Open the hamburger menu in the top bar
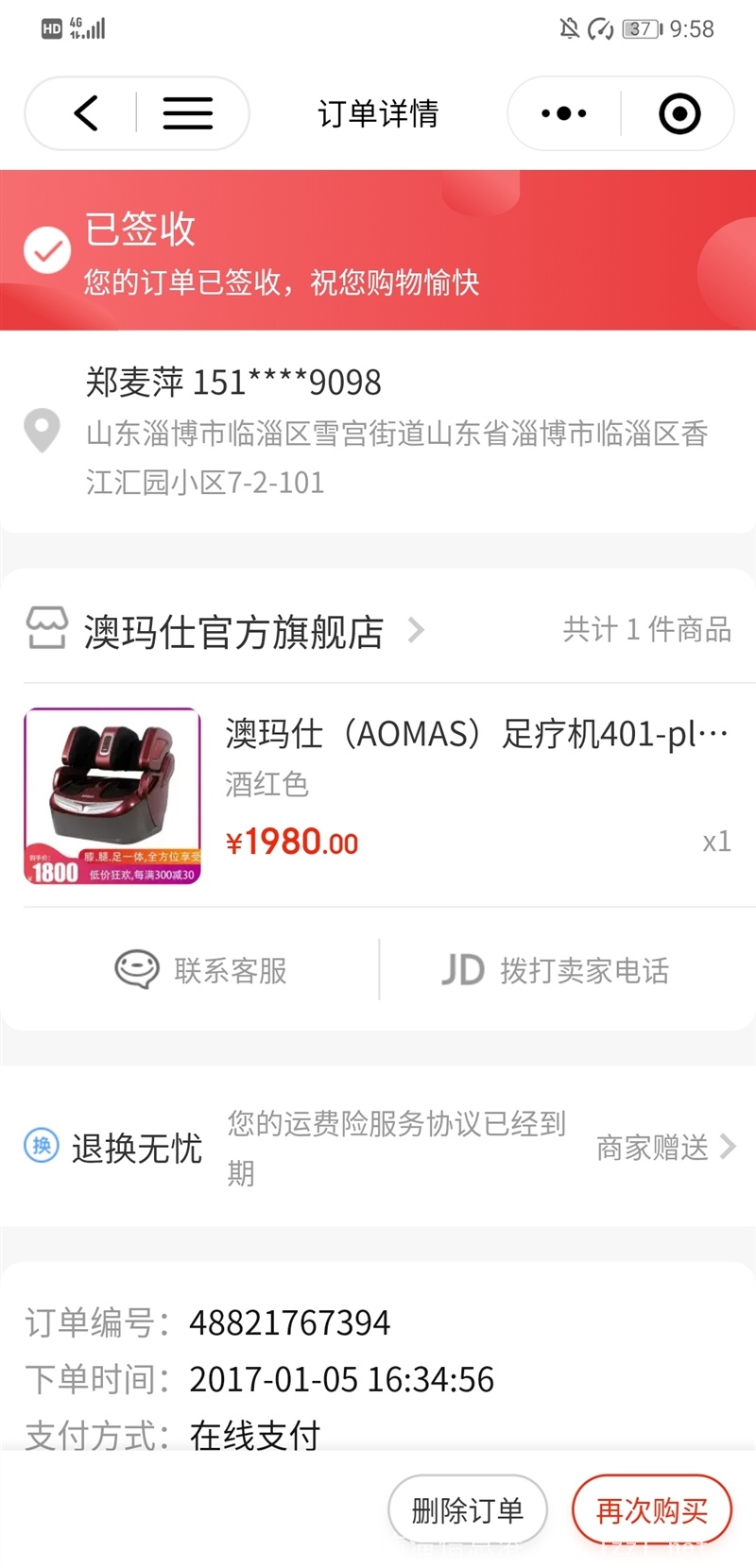Screen dimensions: 756x1568 point(187,113)
